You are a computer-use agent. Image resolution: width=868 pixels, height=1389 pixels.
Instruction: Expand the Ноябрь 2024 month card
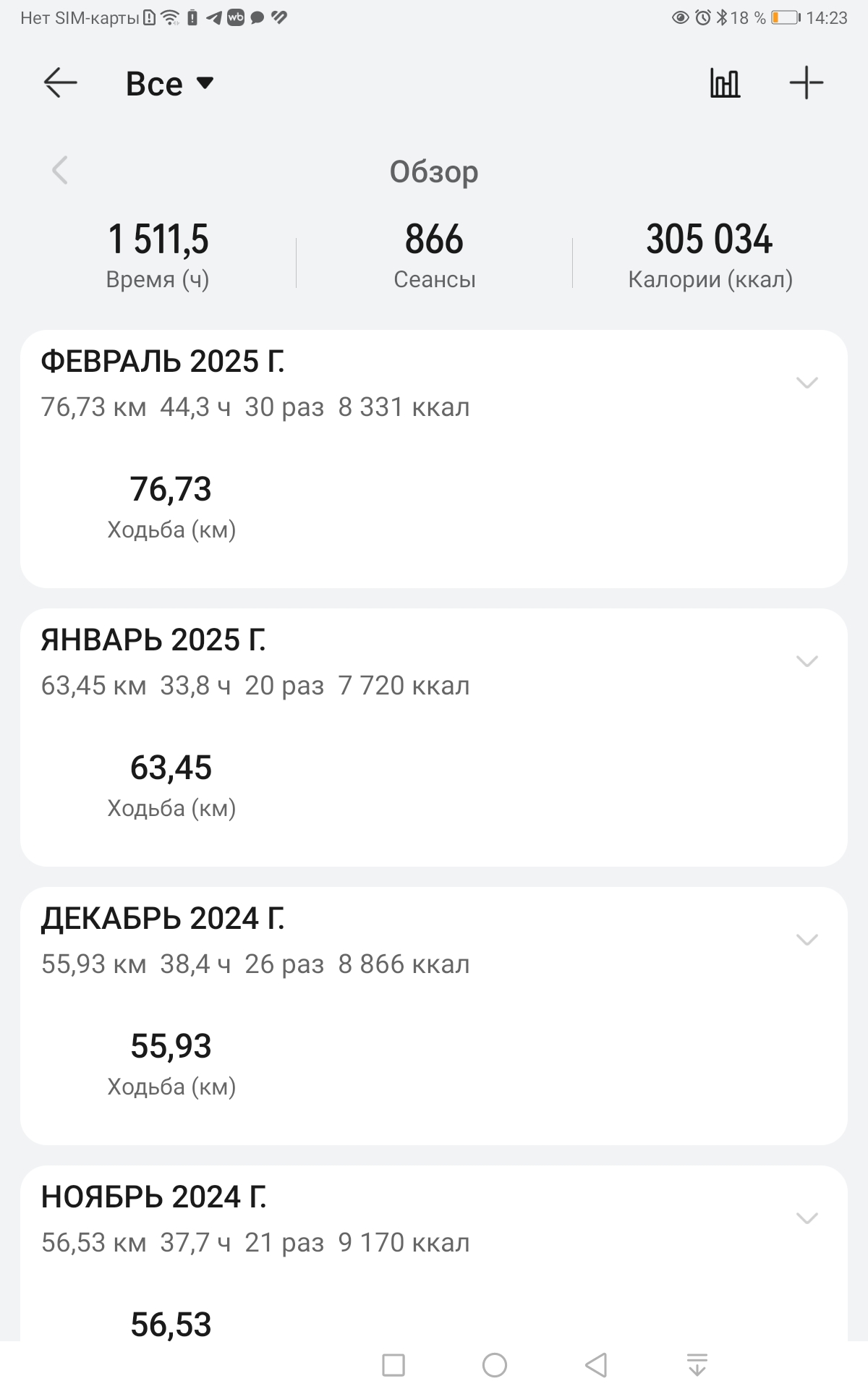pyautogui.click(x=807, y=1218)
